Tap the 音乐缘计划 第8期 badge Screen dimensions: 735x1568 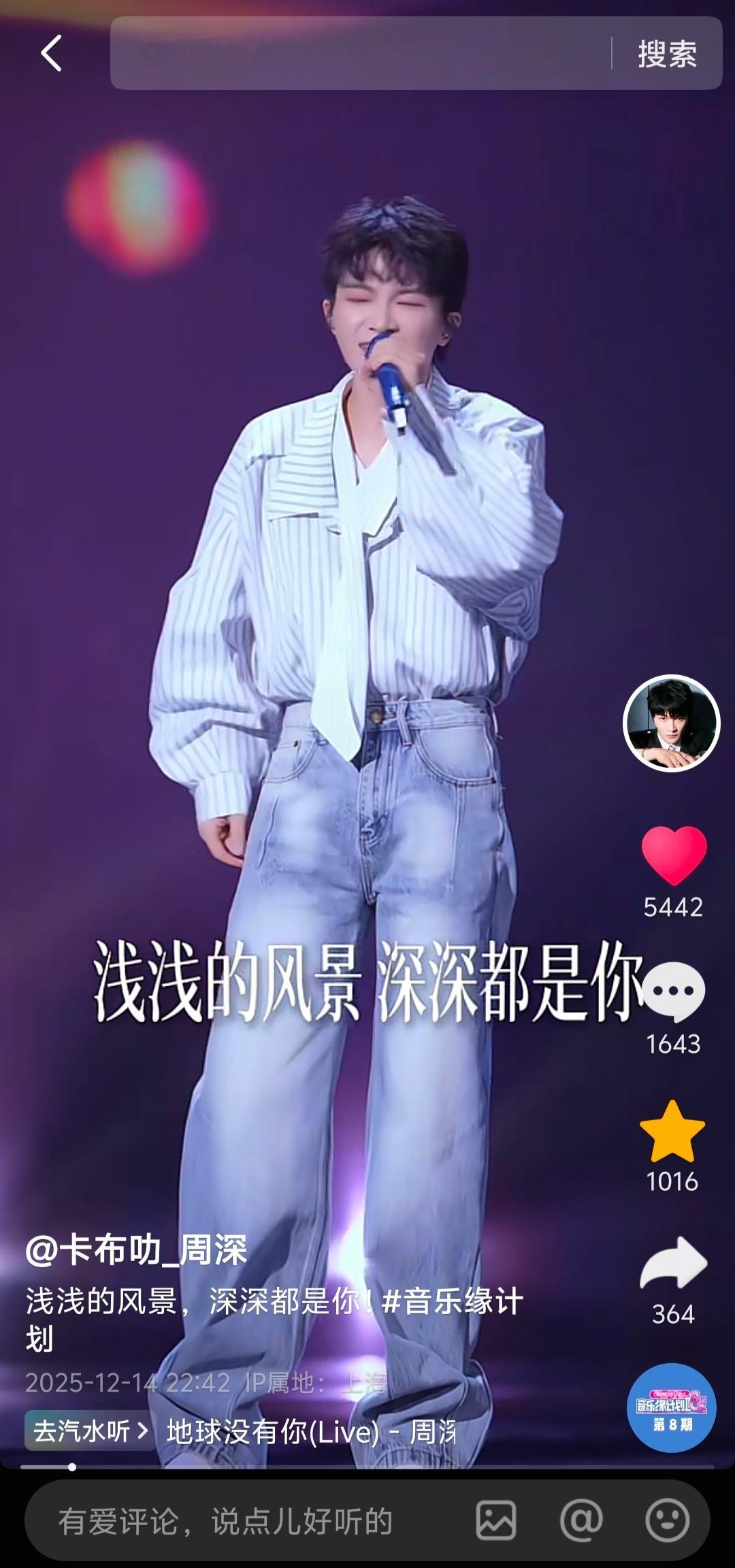point(674,1414)
